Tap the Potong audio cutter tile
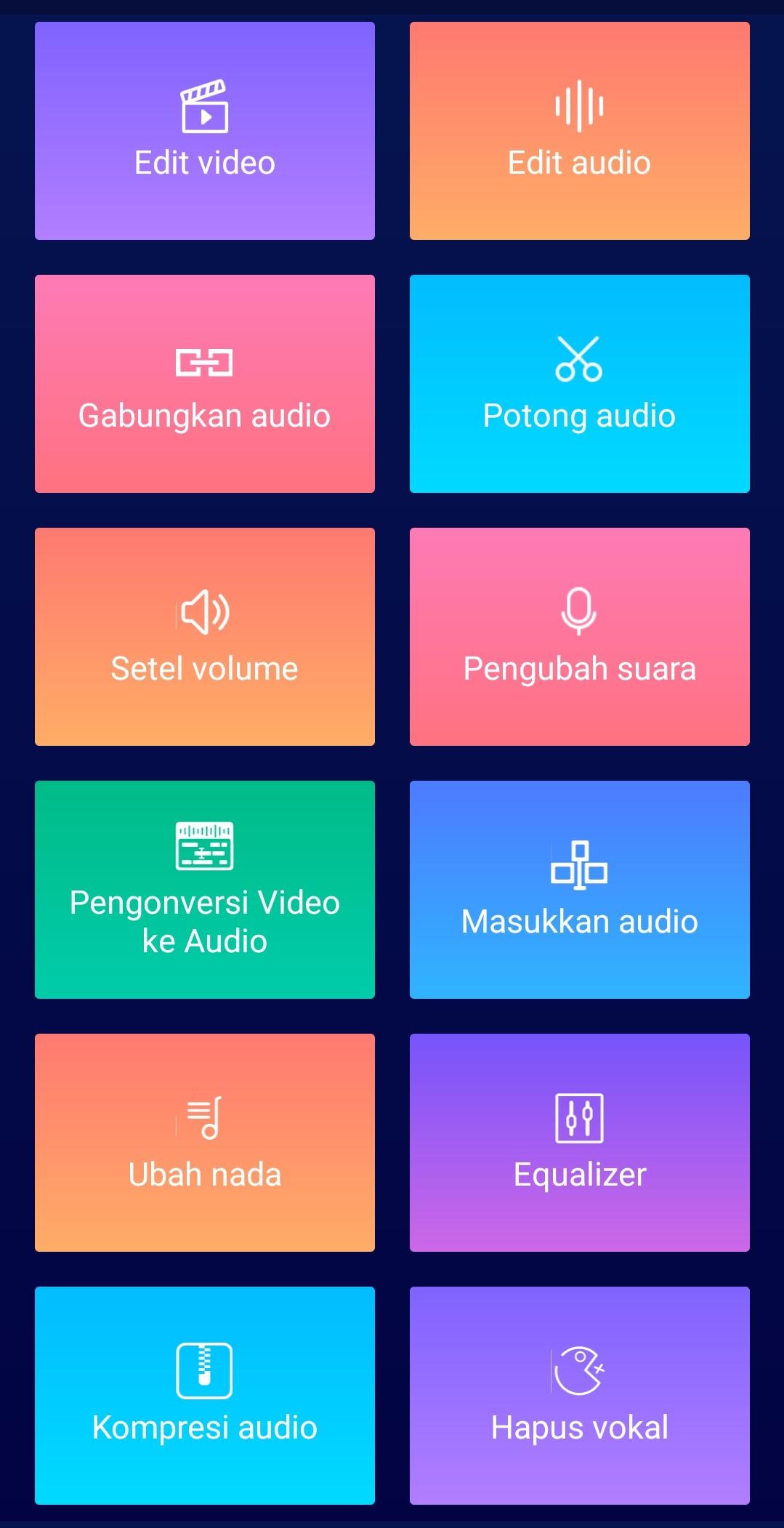 coord(580,384)
